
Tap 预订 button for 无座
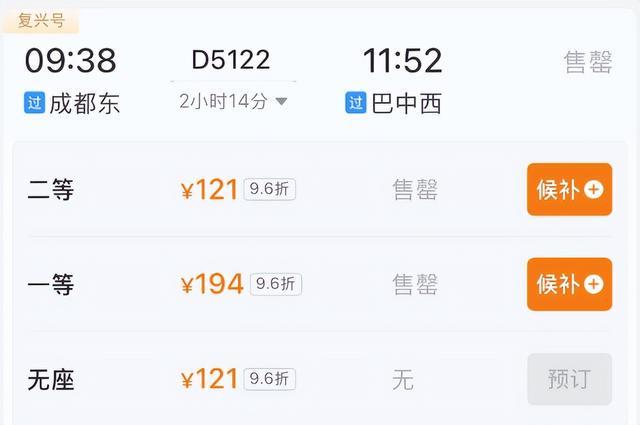coord(569,379)
